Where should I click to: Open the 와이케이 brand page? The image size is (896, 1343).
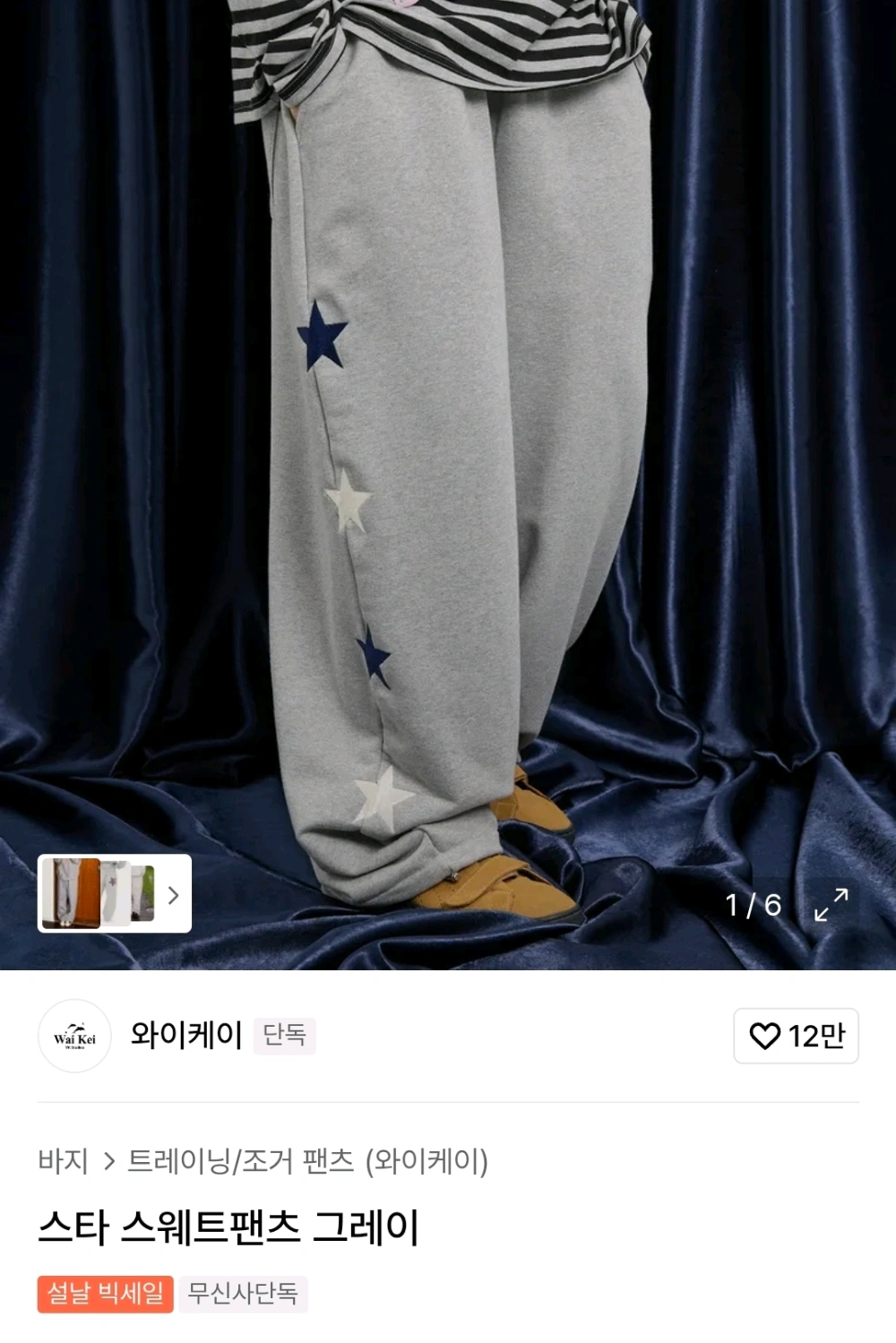click(186, 1035)
